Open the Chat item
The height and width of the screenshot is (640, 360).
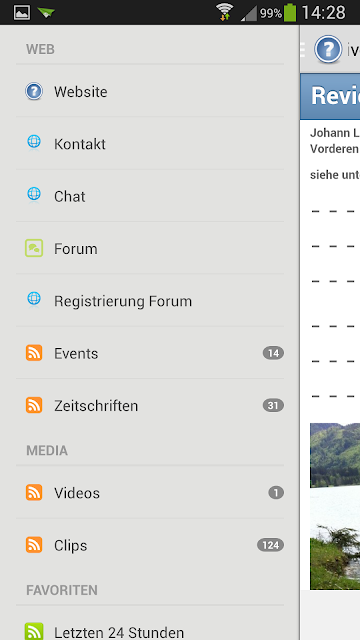(150, 196)
